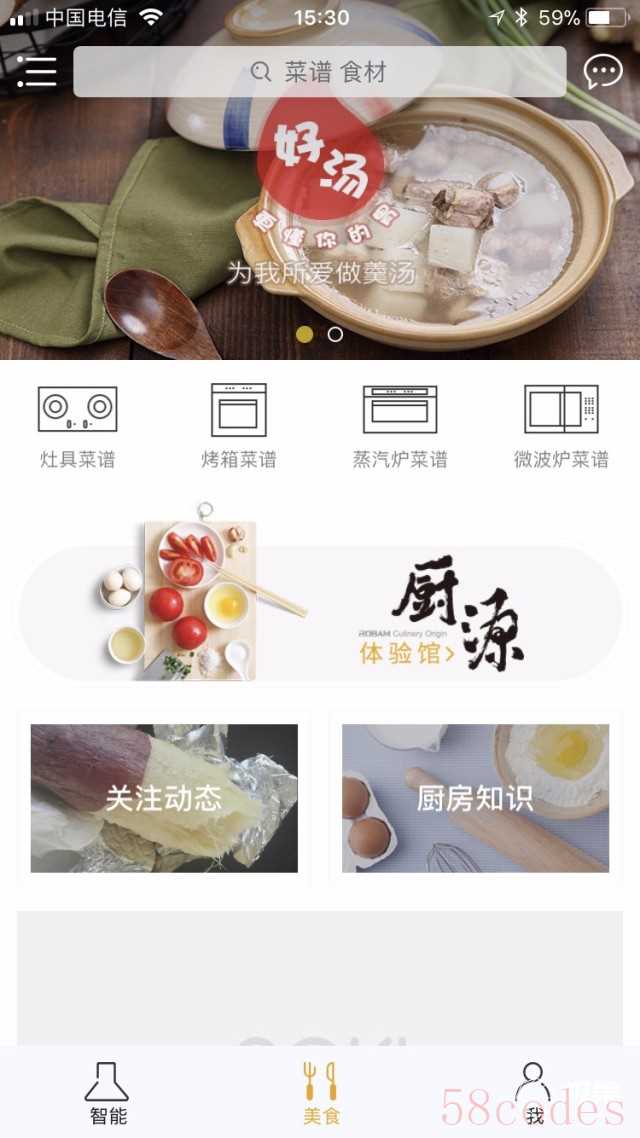
Task: Go to the 我 profile tab
Action: point(534,1092)
